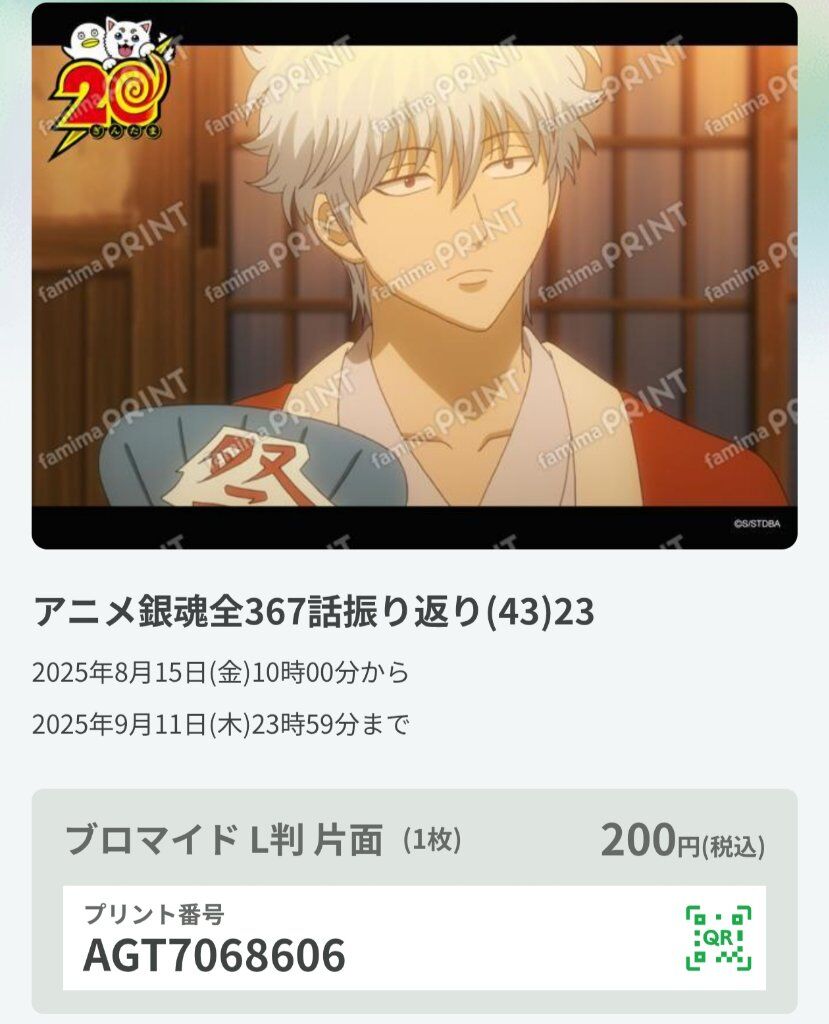Open the 銀魂 bromide preview image
This screenshot has width=829, height=1024.
coord(414,276)
